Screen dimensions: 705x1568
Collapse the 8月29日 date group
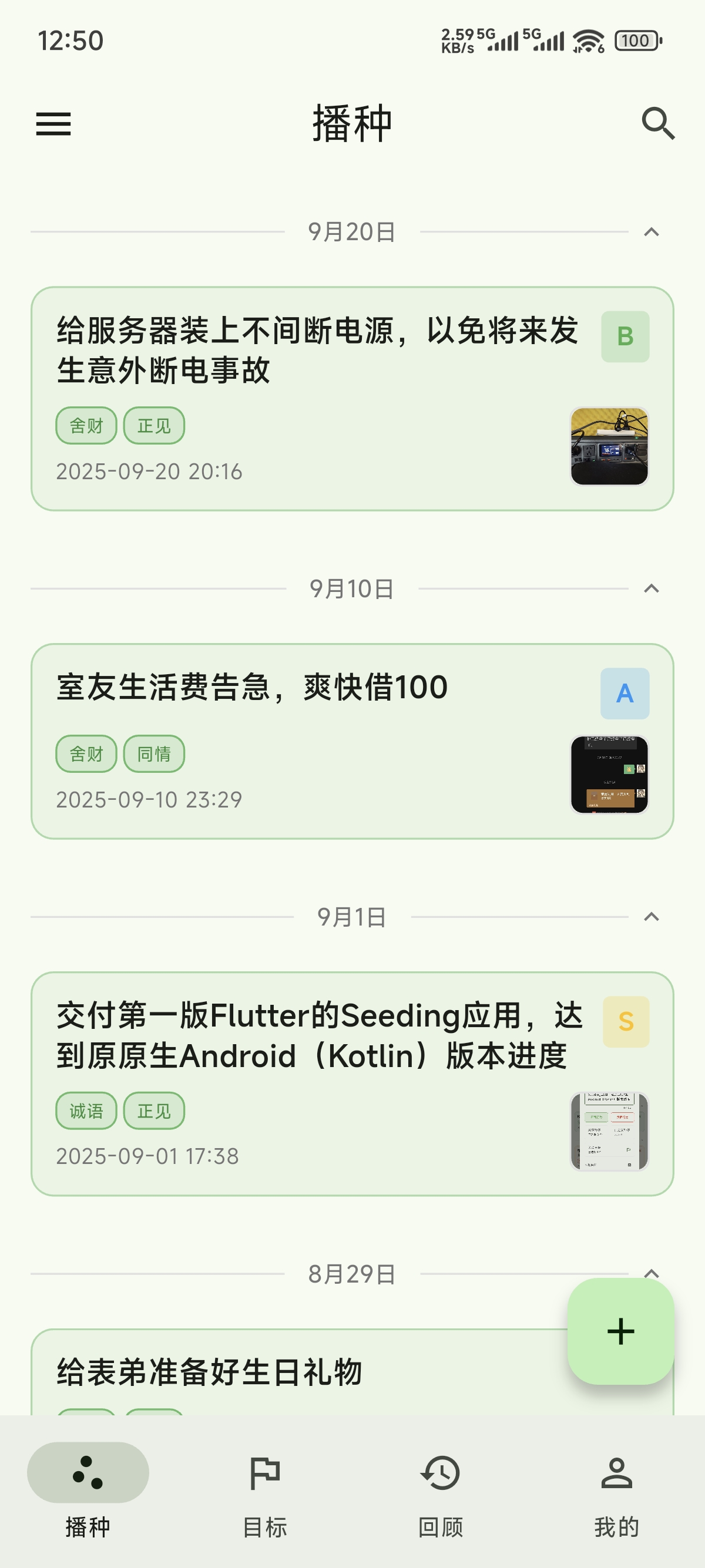(651, 1274)
